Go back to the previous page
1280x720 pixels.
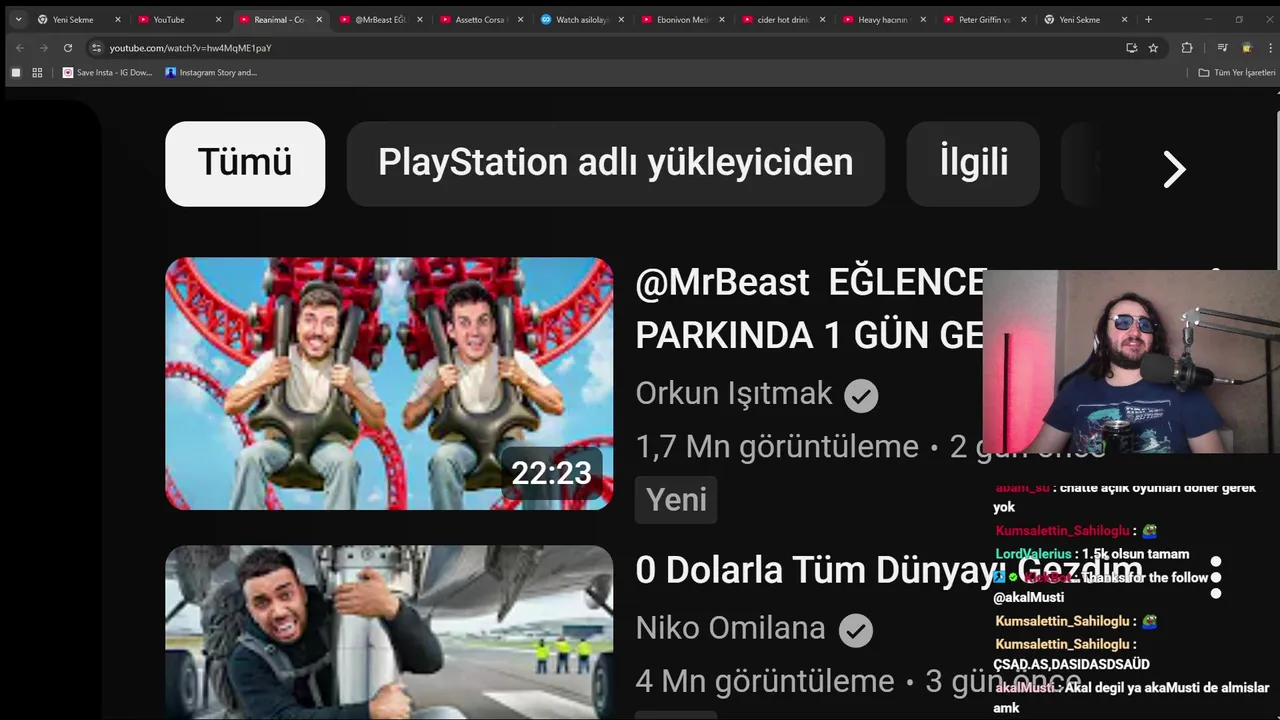(x=19, y=48)
